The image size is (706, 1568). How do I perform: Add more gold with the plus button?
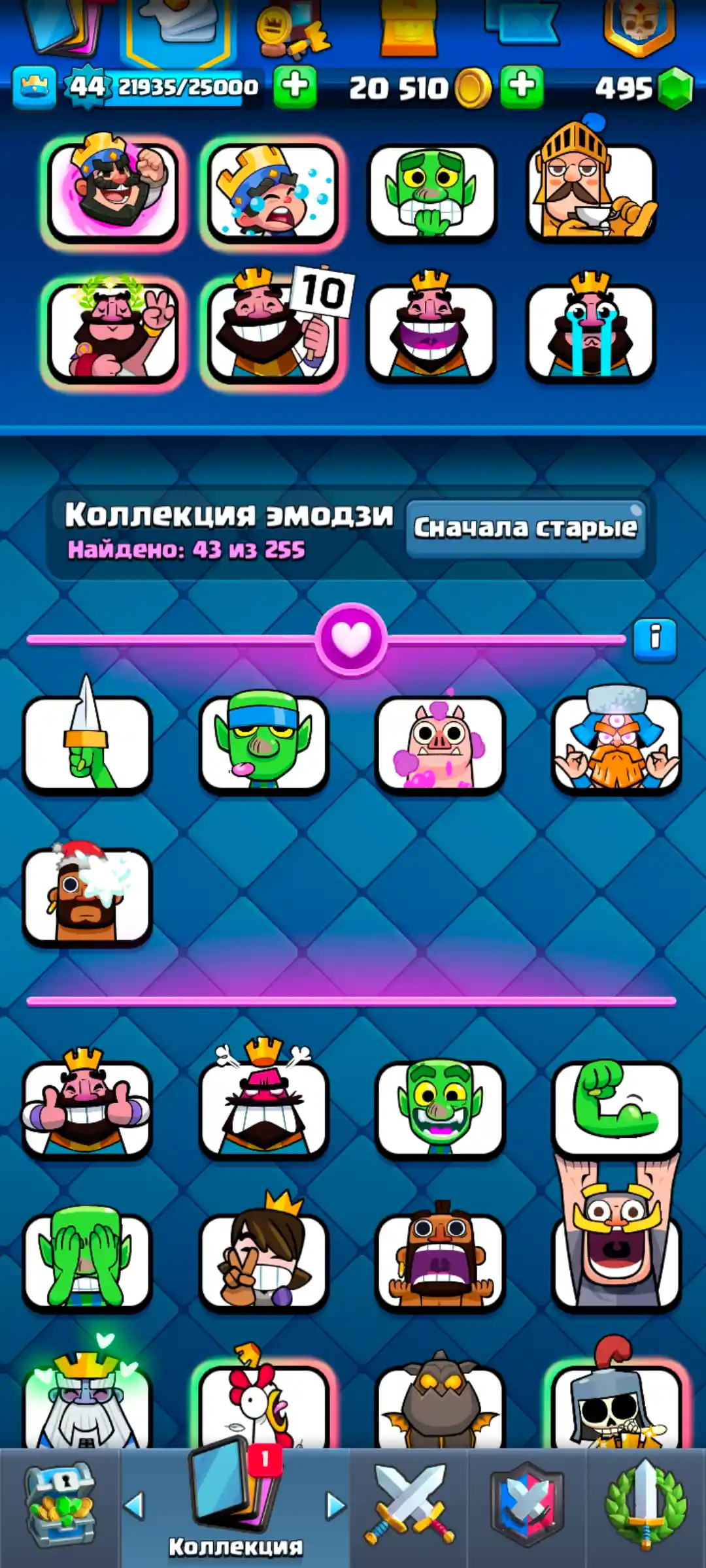coord(522,86)
